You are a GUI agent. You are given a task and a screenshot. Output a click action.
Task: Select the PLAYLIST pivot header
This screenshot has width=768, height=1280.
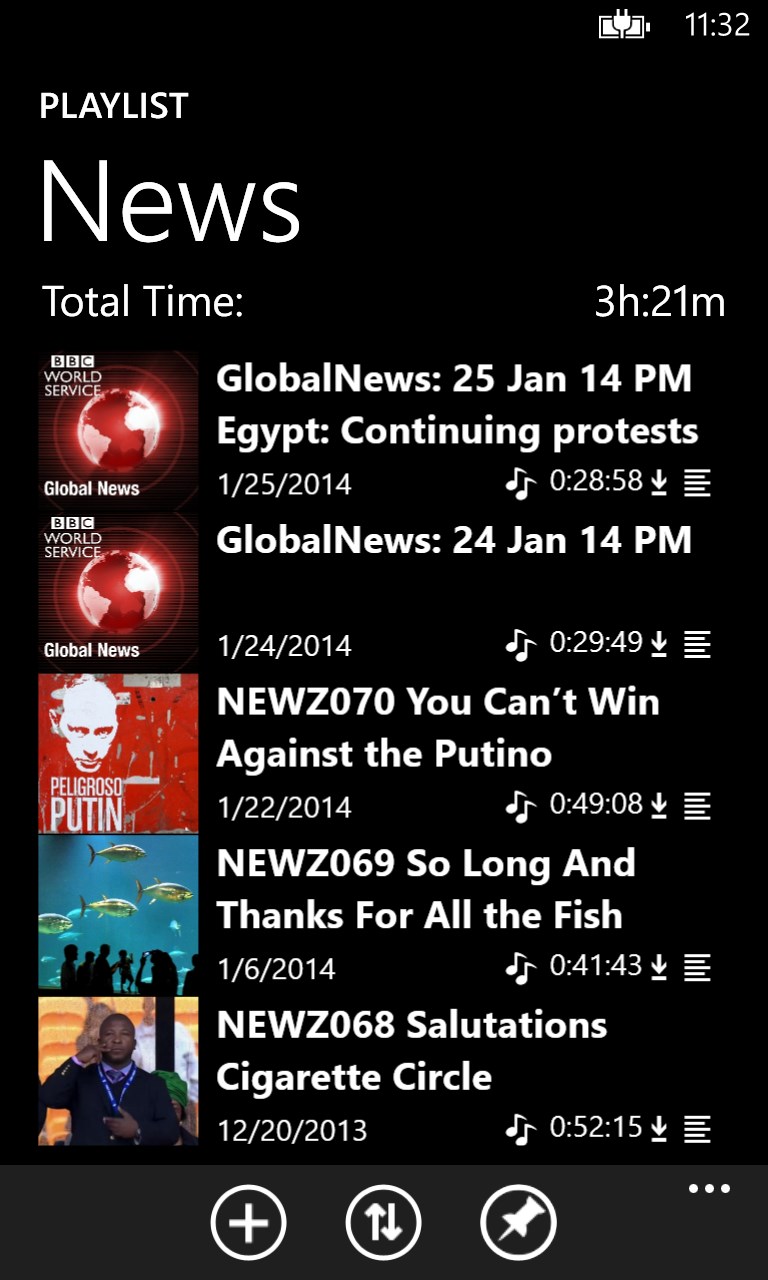coord(112,105)
